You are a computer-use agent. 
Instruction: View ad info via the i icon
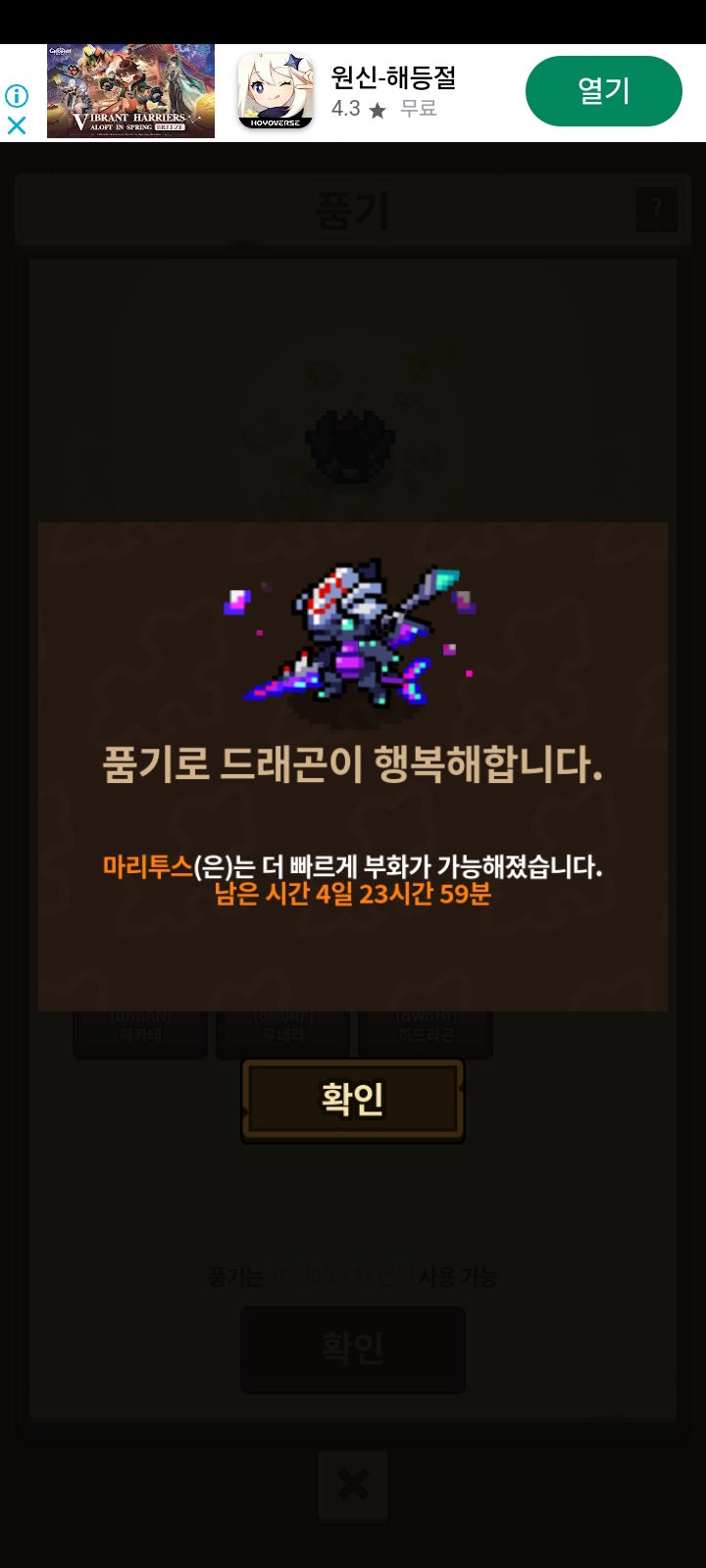point(17,95)
